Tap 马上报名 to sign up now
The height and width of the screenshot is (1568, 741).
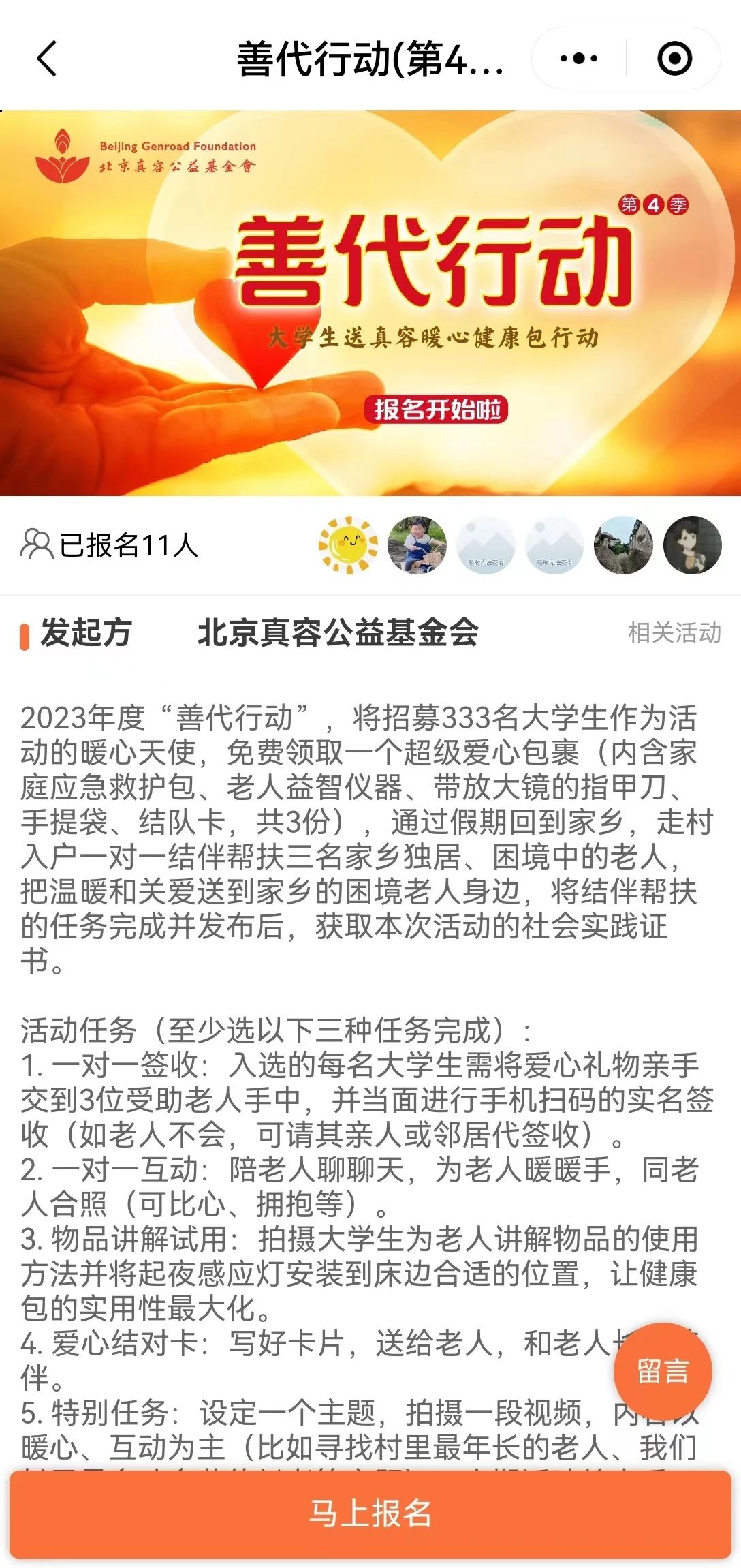370,1513
